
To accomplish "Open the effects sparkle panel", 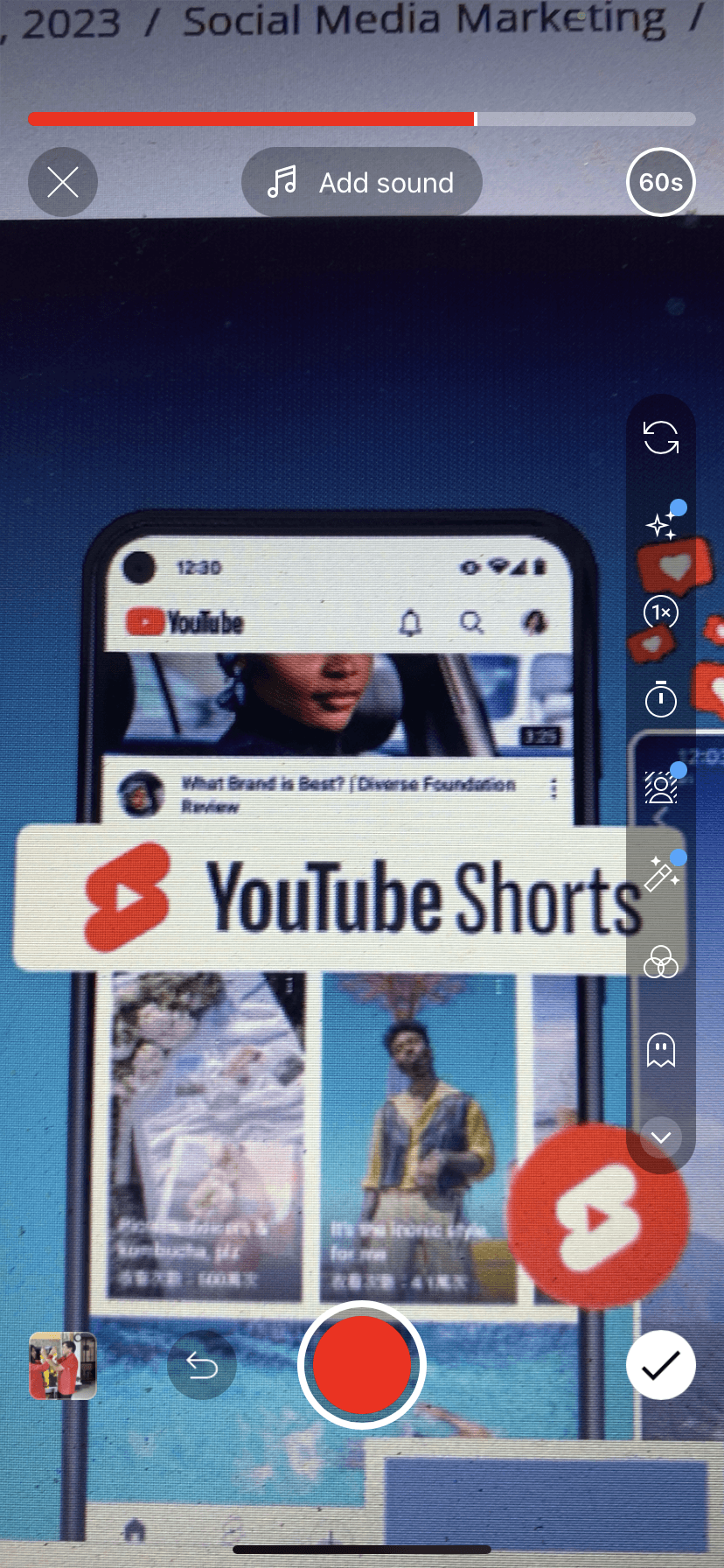I will (660, 525).
